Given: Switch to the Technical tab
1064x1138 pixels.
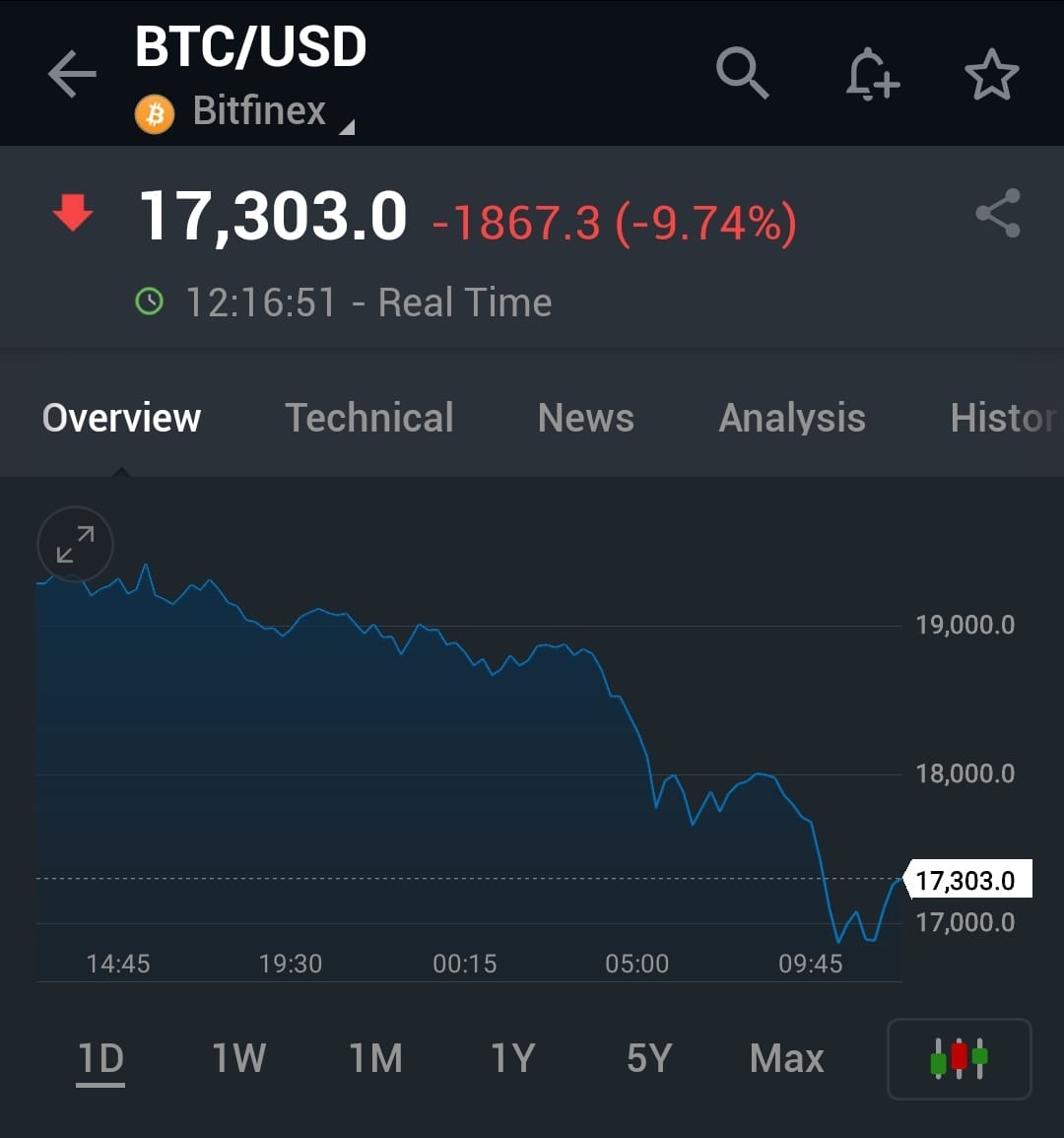Looking at the screenshot, I should pos(369,418).
